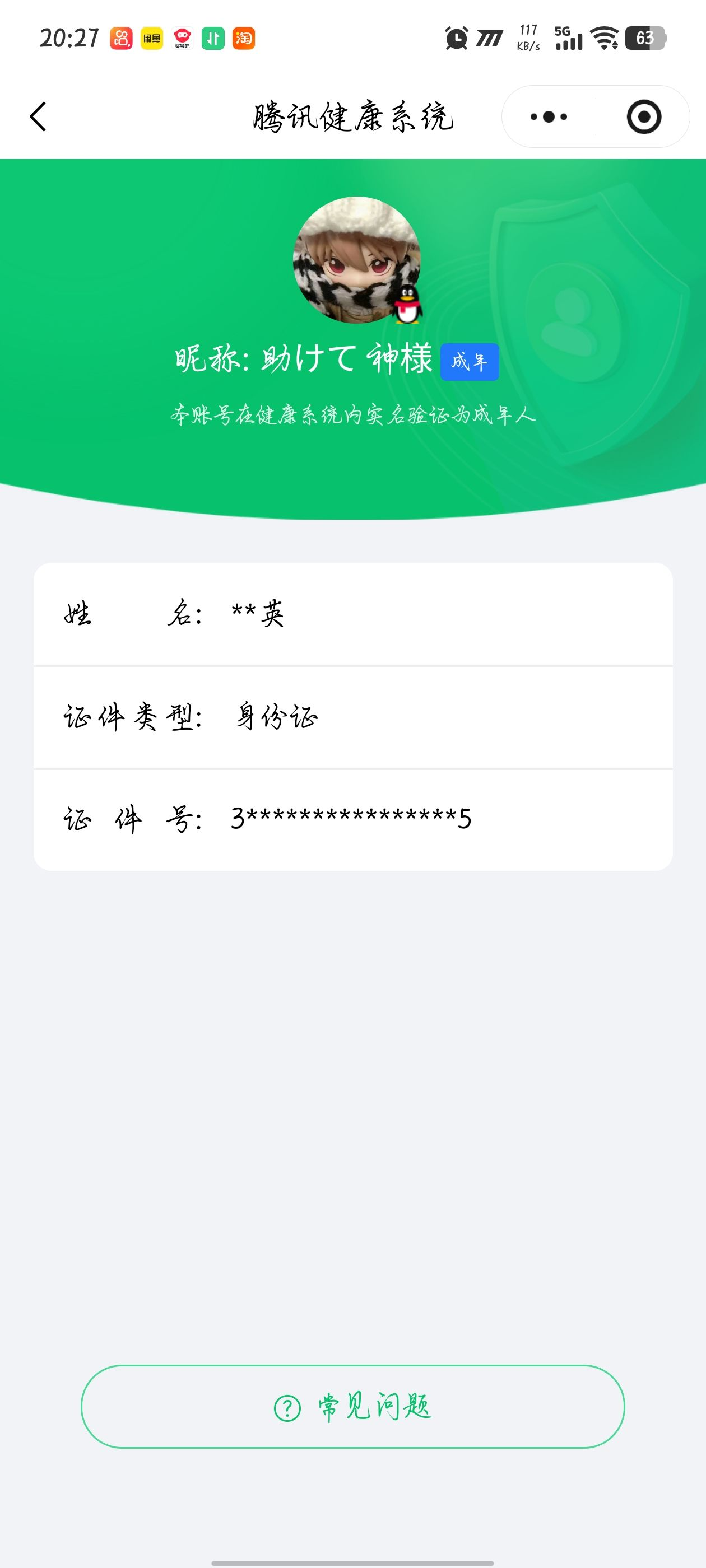This screenshot has height=1568, width=706.
Task: Tap the masked 证件号 number row
Action: click(x=352, y=819)
